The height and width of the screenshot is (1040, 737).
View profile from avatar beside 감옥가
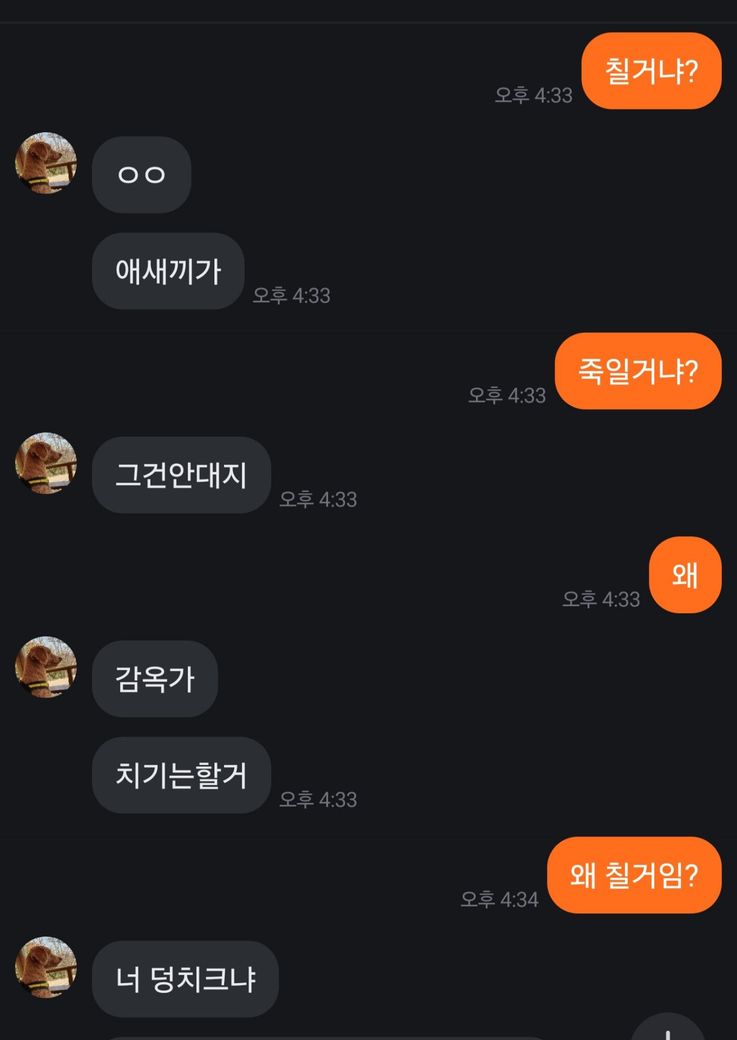click(46, 667)
